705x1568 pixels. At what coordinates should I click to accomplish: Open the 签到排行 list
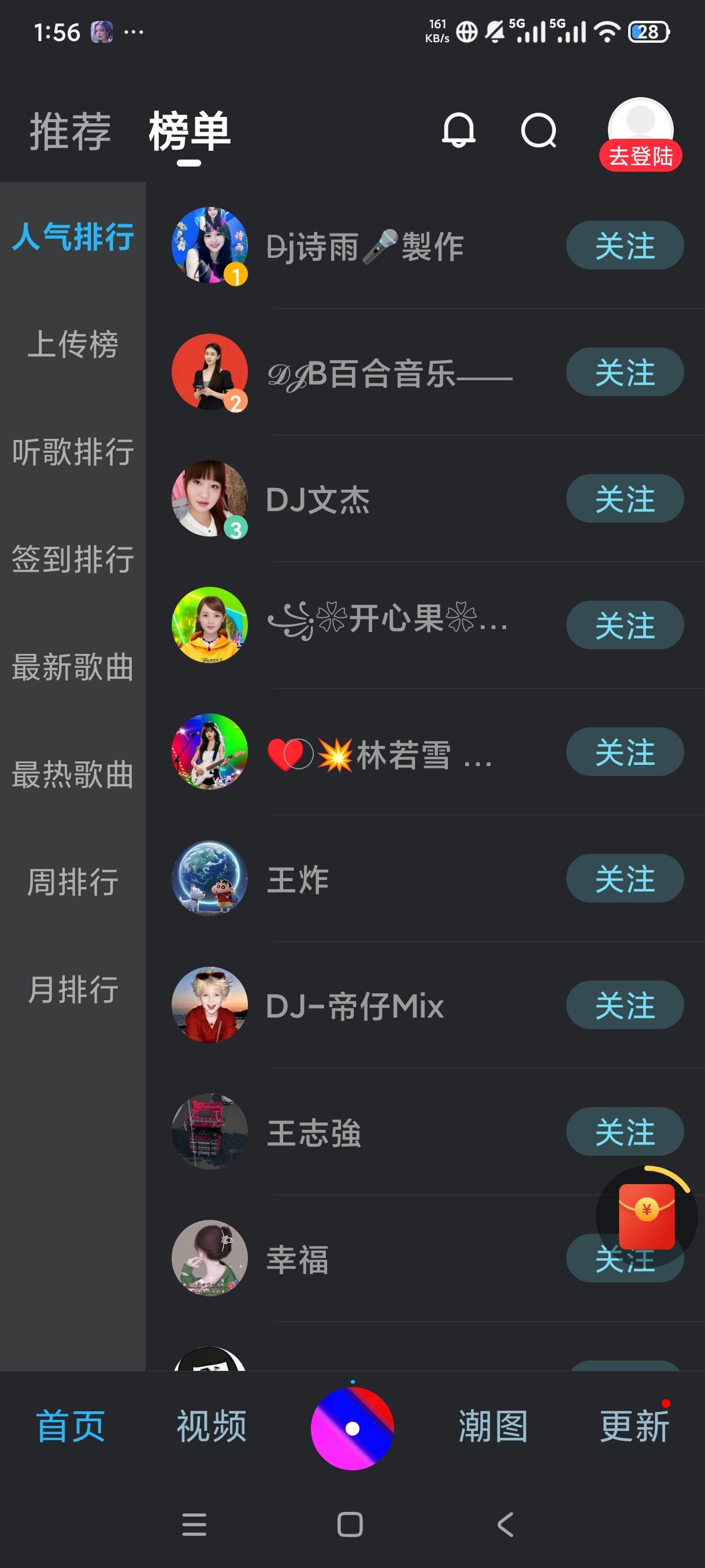(73, 560)
